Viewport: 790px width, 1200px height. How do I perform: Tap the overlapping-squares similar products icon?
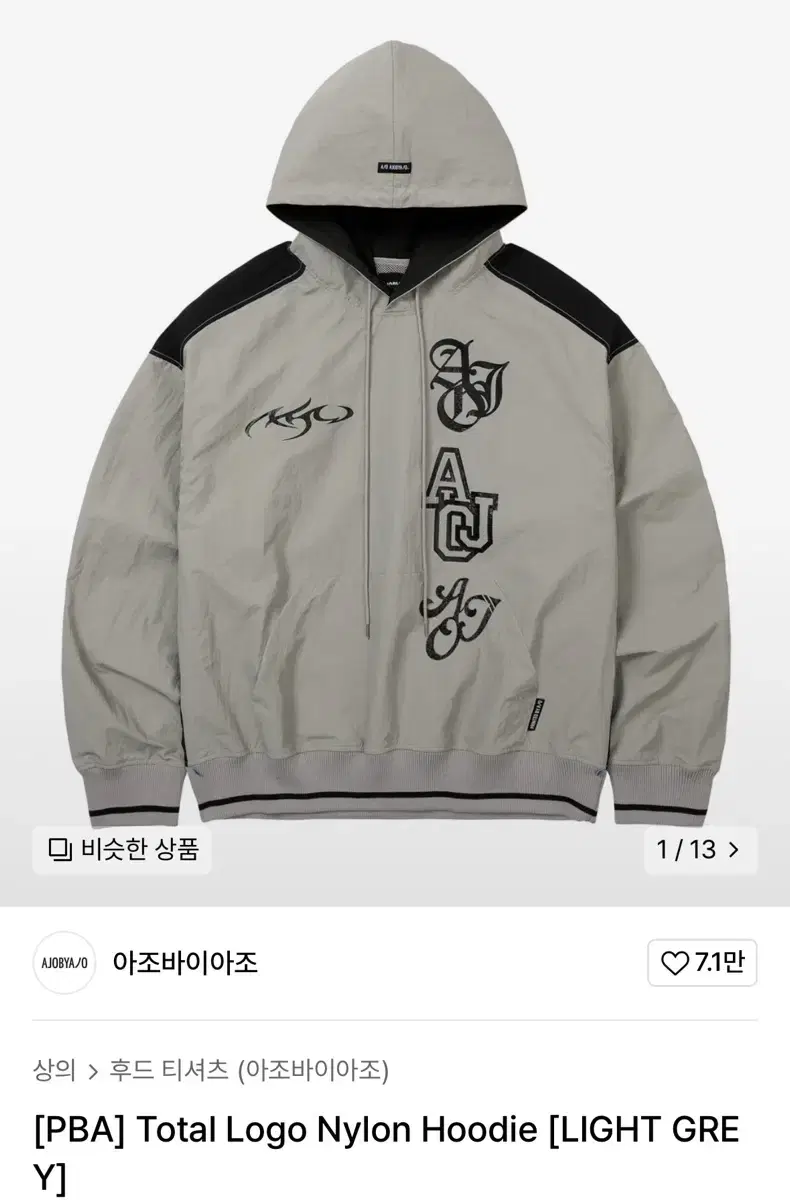coord(62,851)
